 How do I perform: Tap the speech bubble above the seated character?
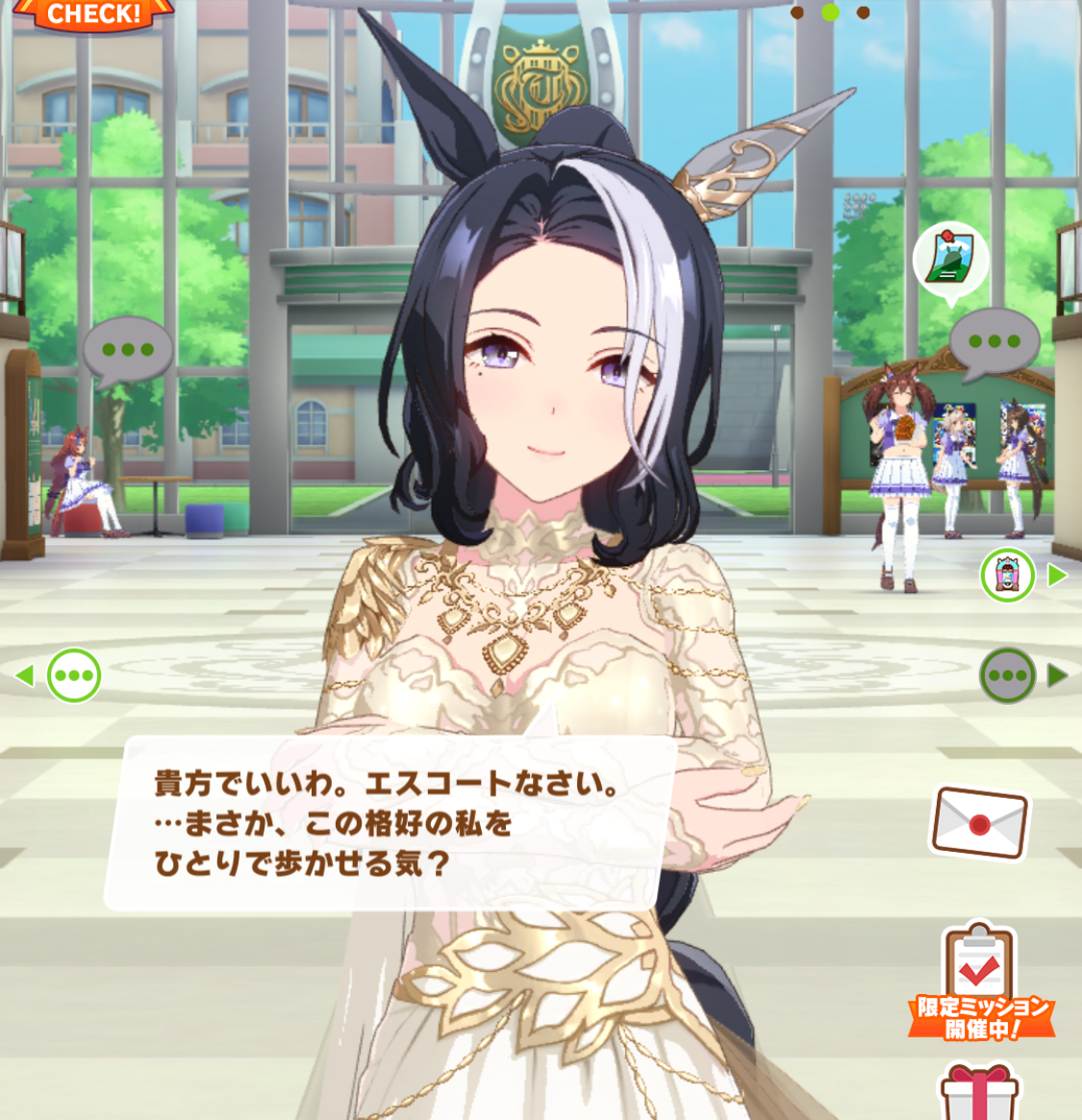tap(128, 351)
